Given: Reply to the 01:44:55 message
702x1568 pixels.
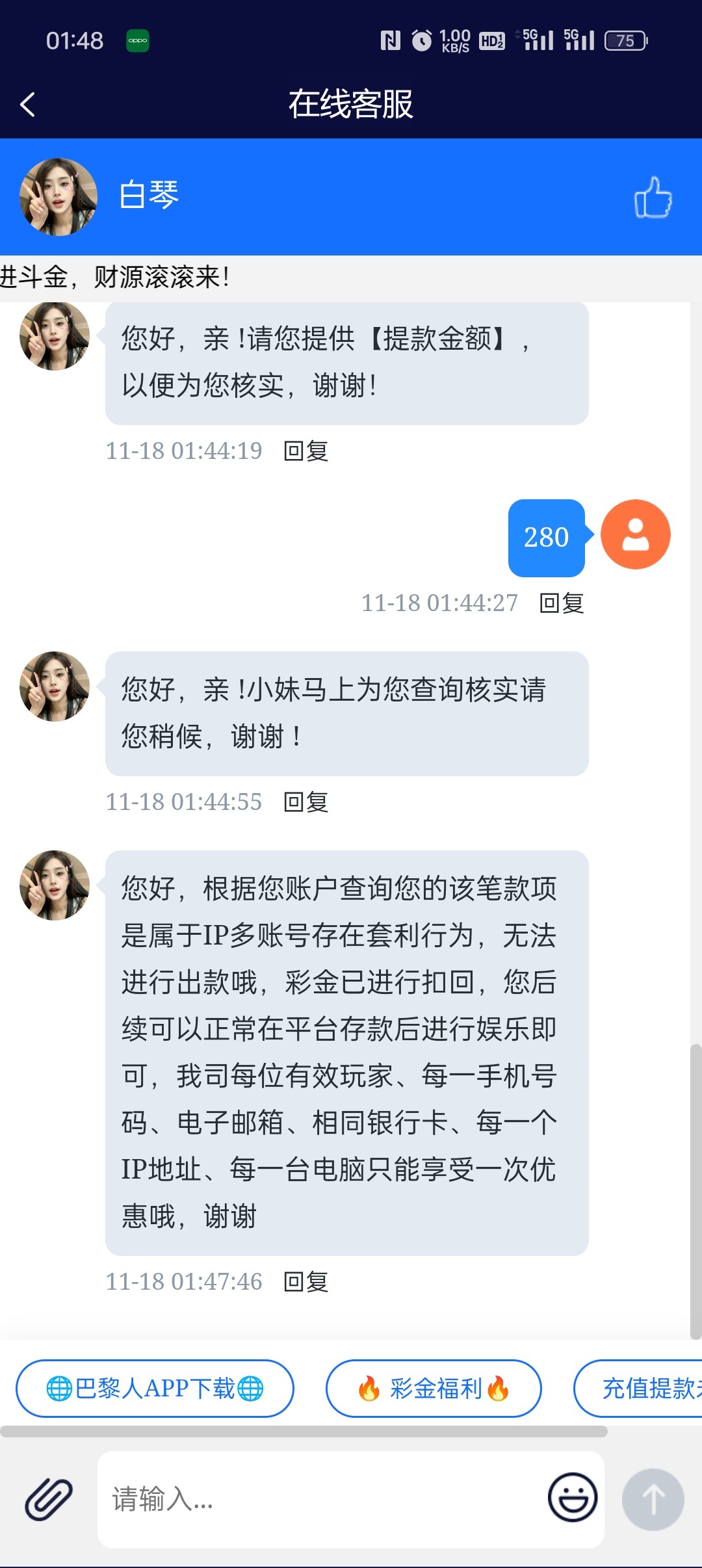Looking at the screenshot, I should 305,802.
